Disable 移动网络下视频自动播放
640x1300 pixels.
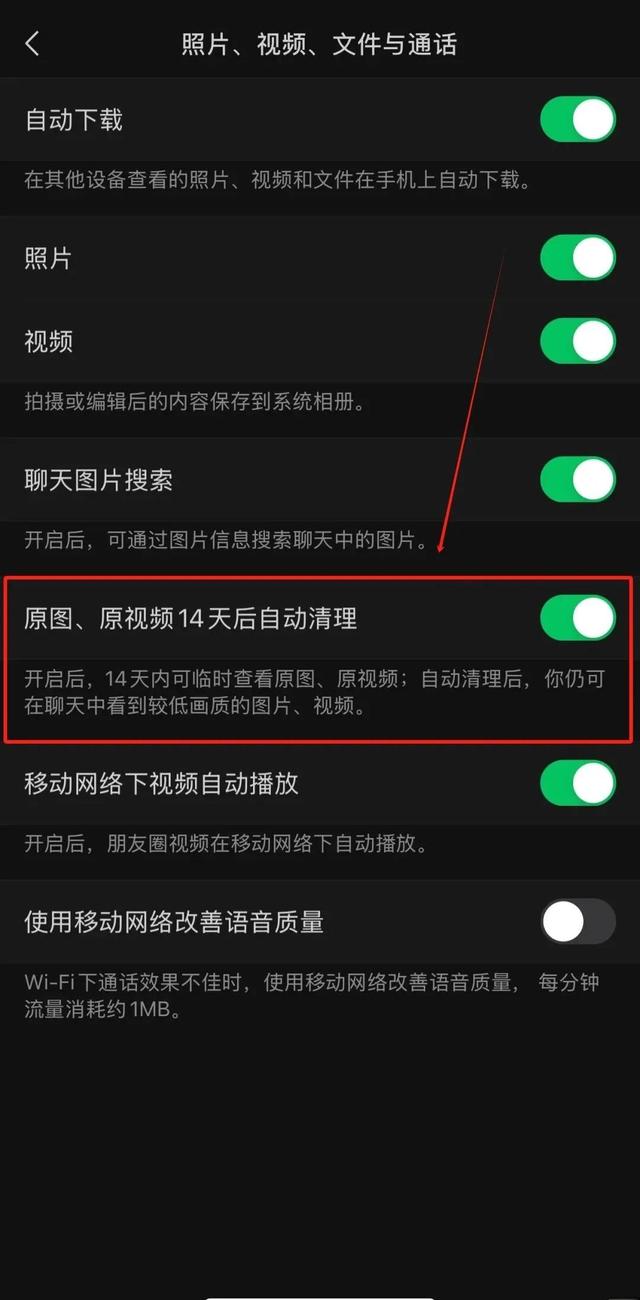click(577, 783)
